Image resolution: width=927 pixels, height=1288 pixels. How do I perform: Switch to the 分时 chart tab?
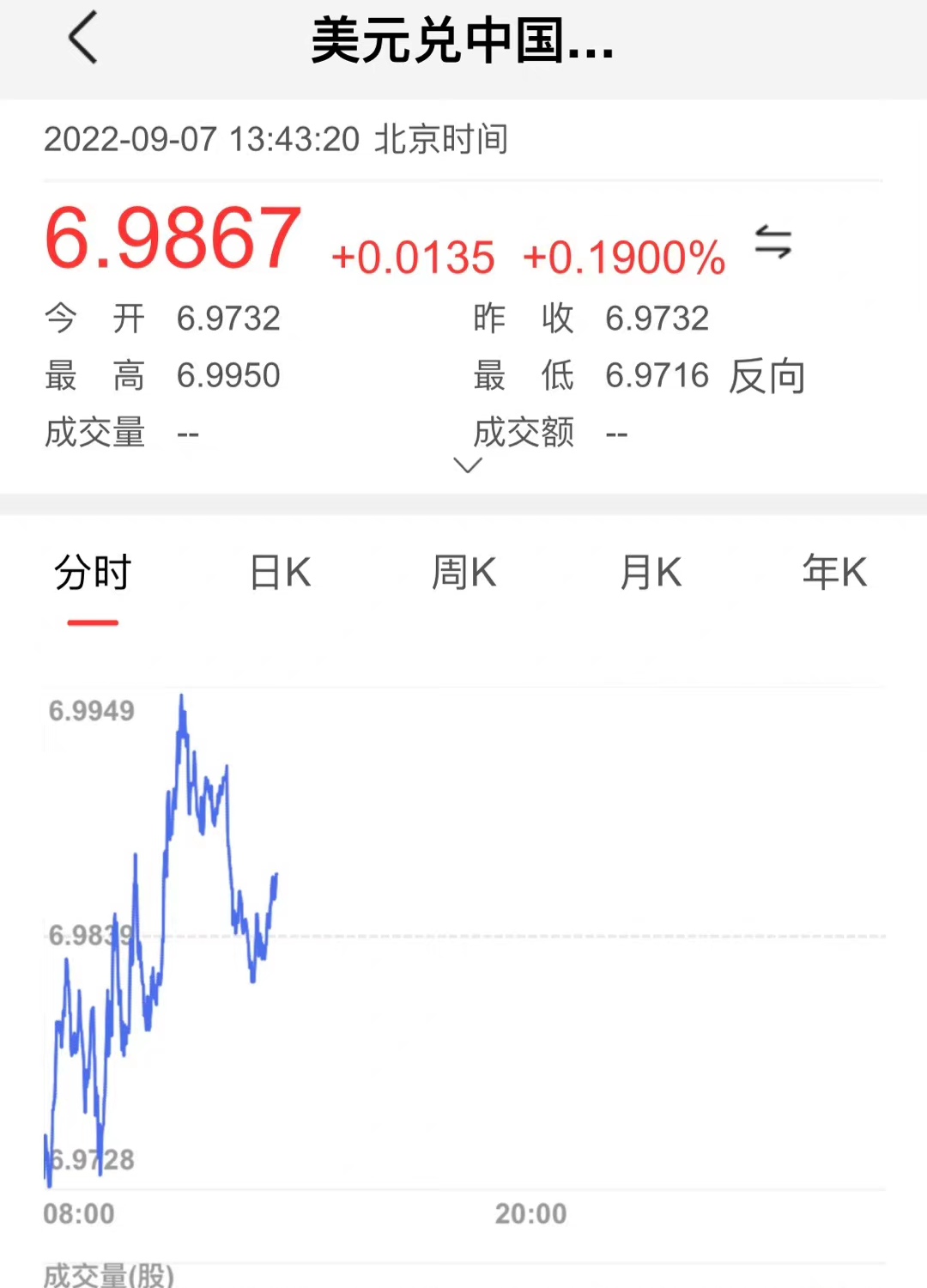click(93, 574)
